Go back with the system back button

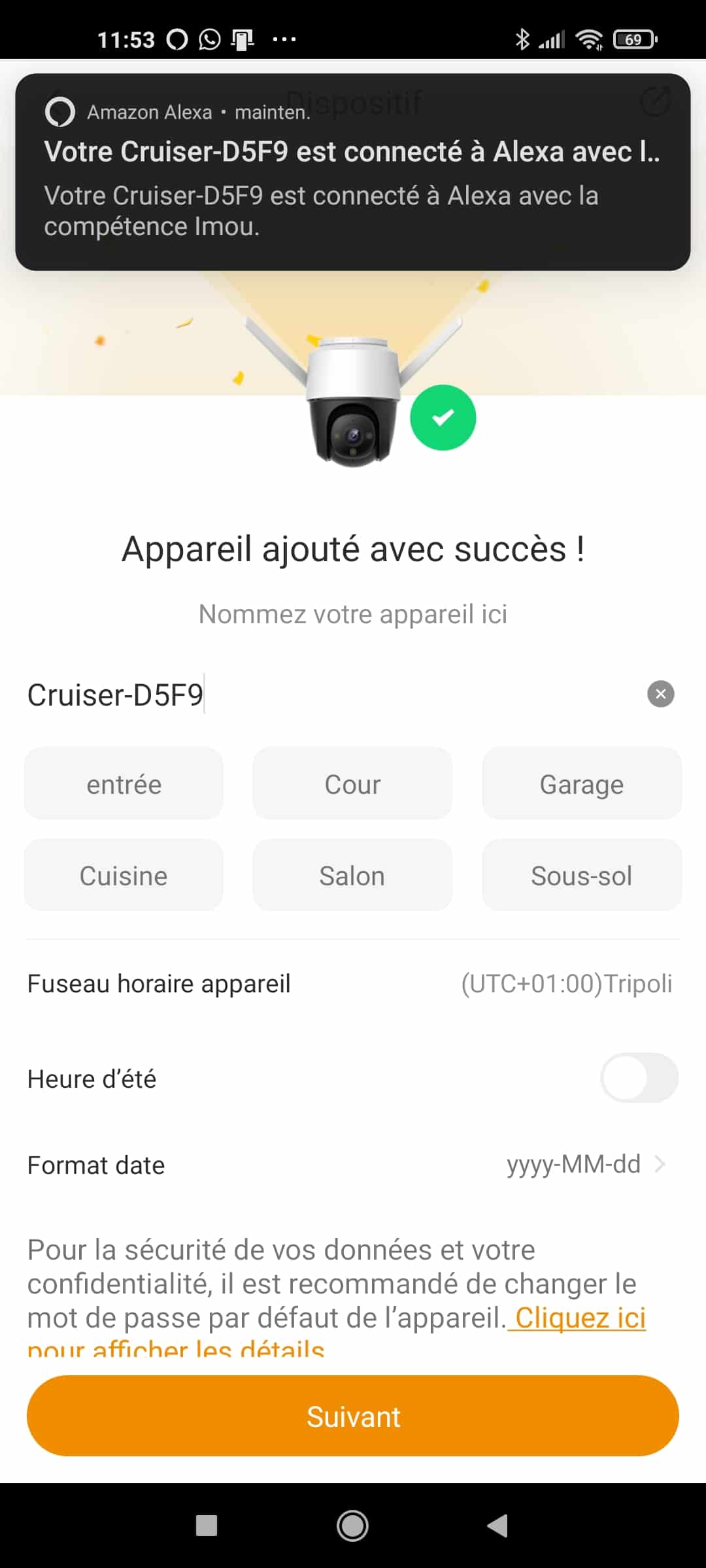497,1526
